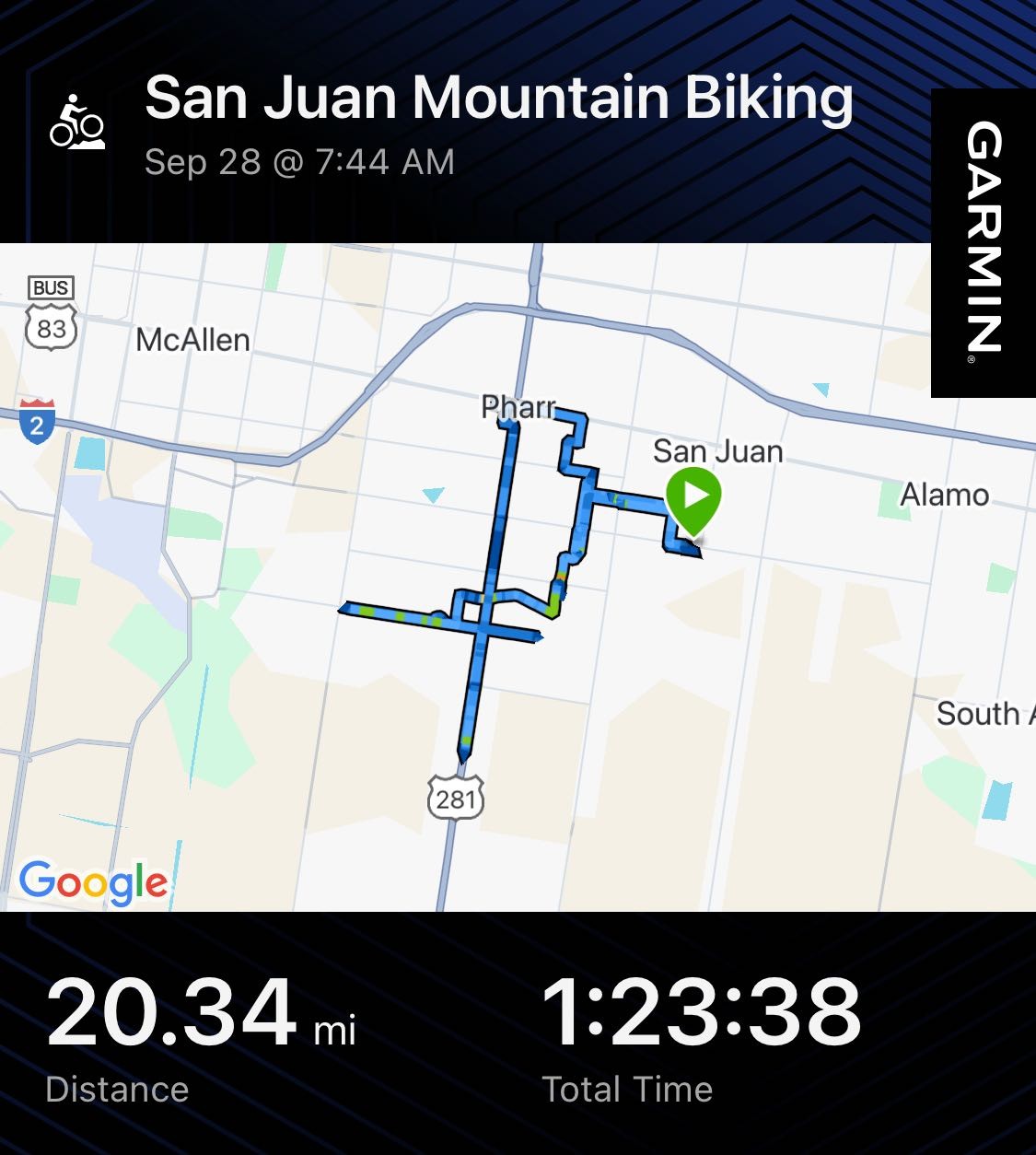Open details for the San Juan label

[717, 451]
